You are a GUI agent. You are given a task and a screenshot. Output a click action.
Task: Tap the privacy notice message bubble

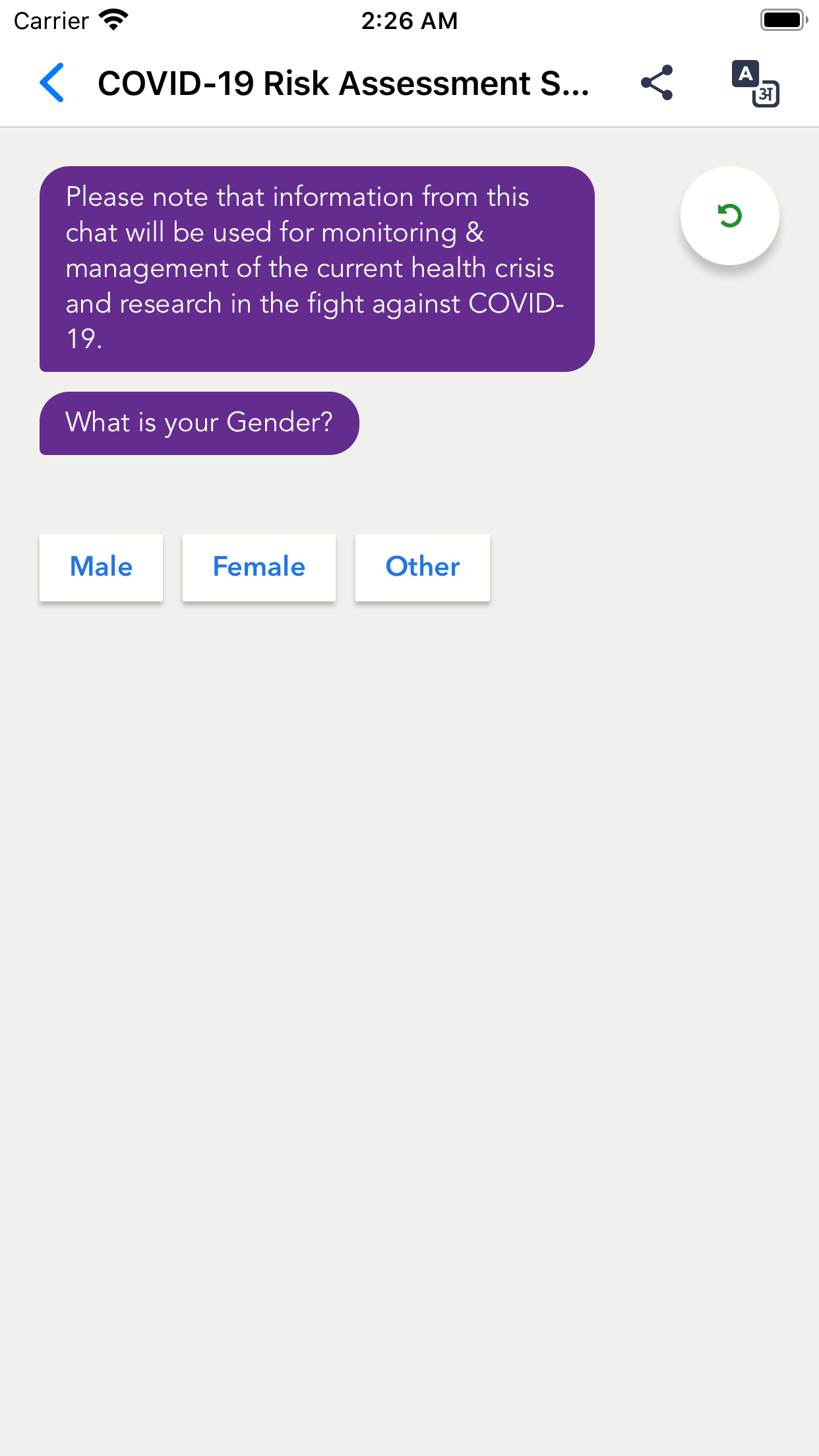317,267
